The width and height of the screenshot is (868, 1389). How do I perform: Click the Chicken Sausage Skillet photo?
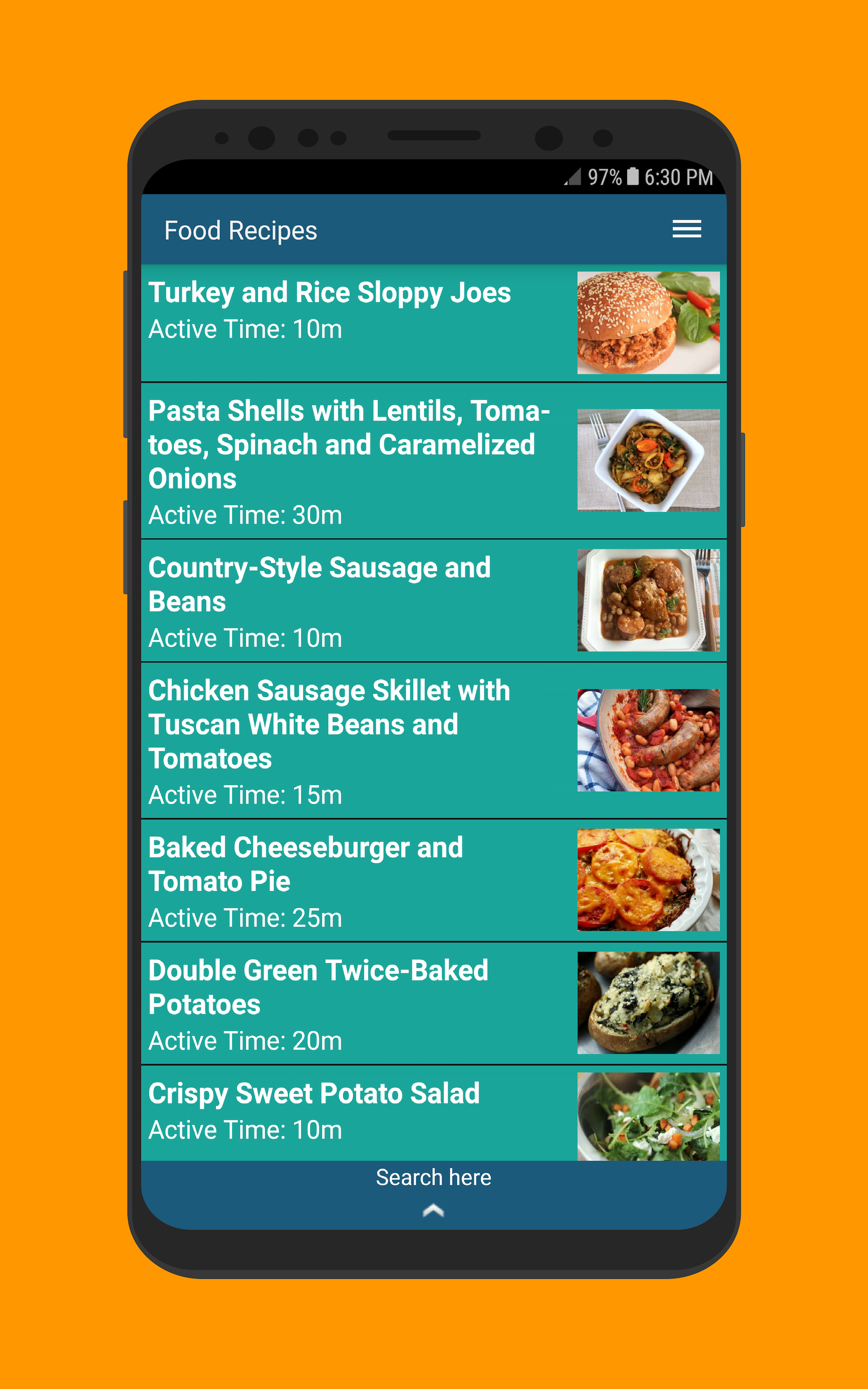click(648, 740)
